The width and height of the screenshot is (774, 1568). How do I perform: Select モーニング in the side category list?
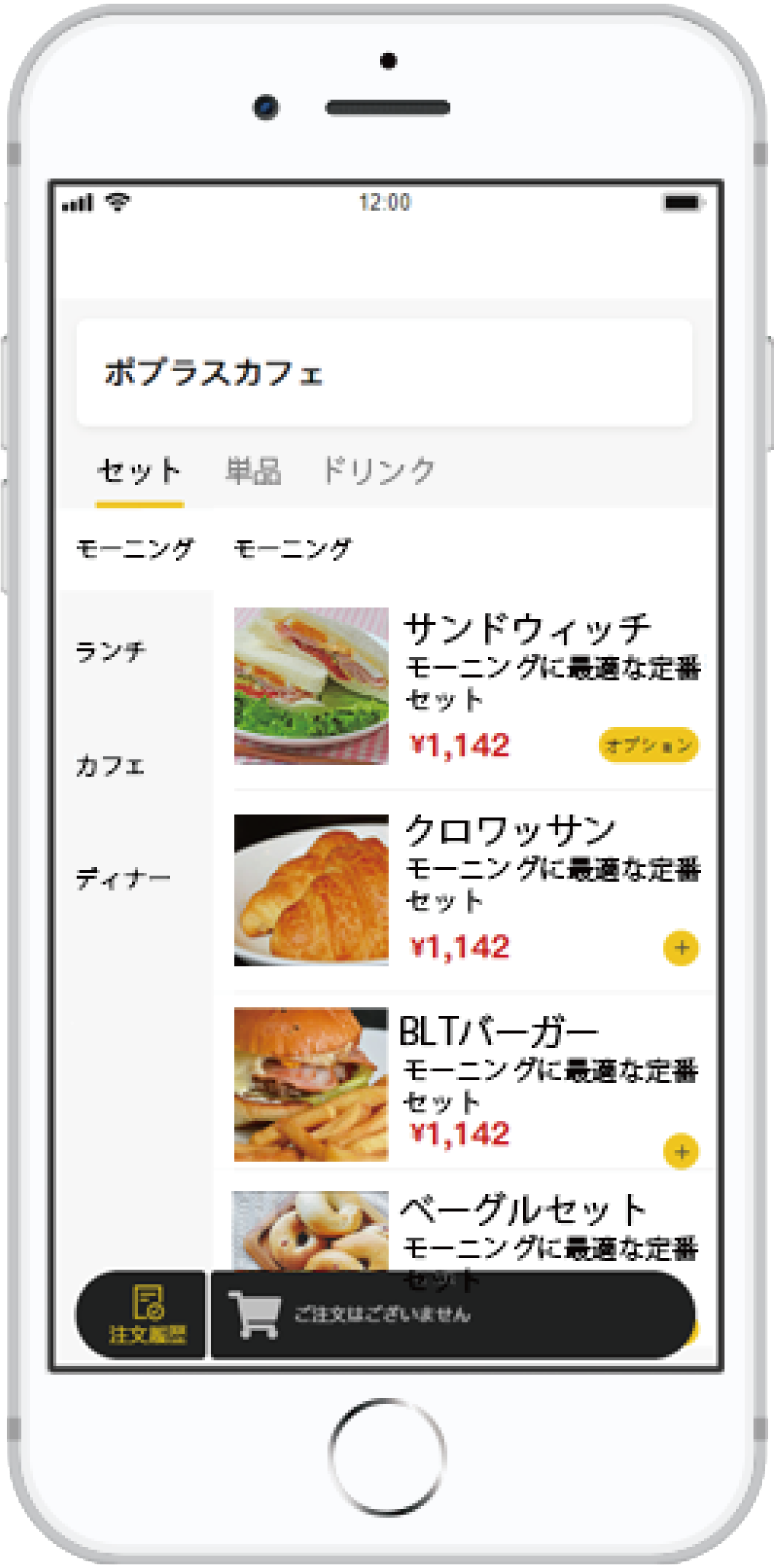135,549
